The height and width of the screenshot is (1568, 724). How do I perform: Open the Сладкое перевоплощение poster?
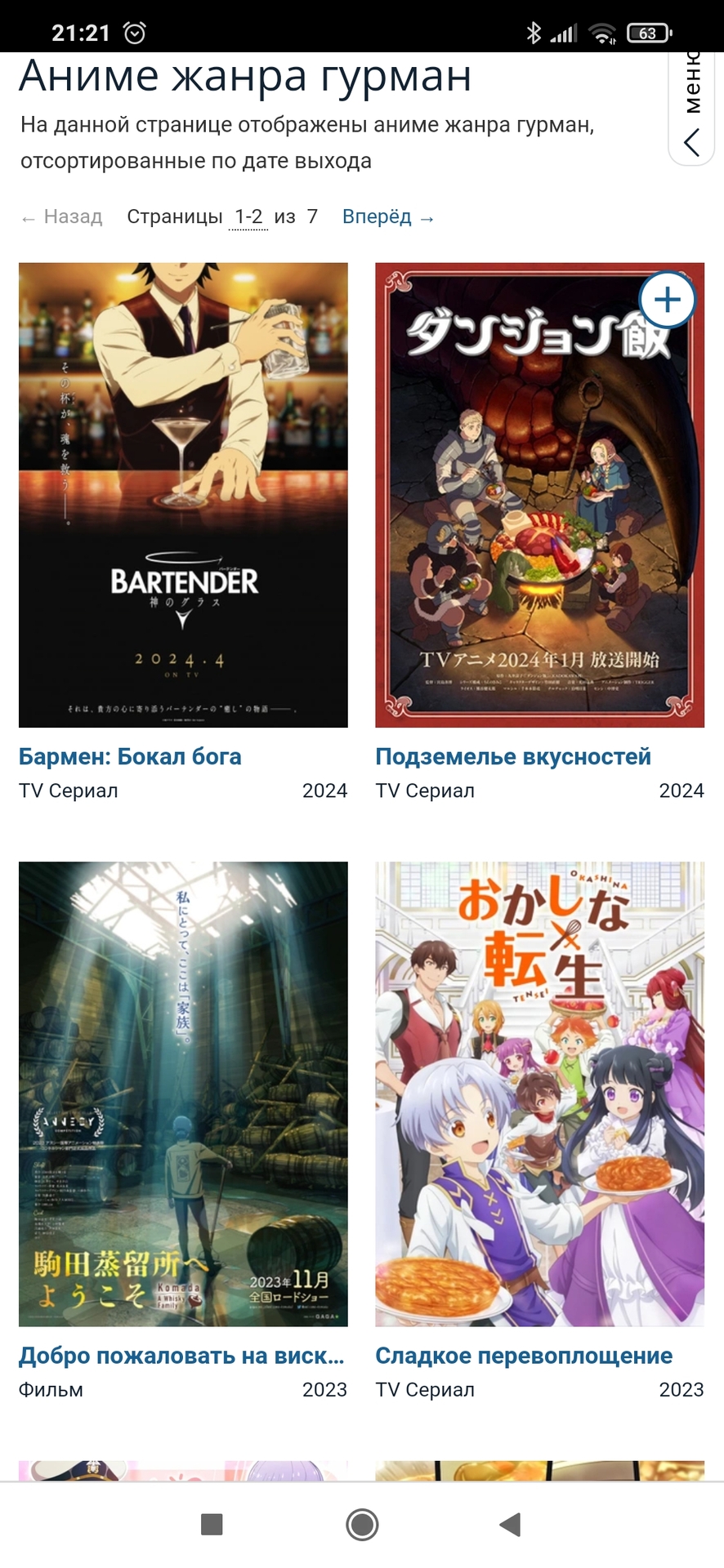tap(539, 1094)
